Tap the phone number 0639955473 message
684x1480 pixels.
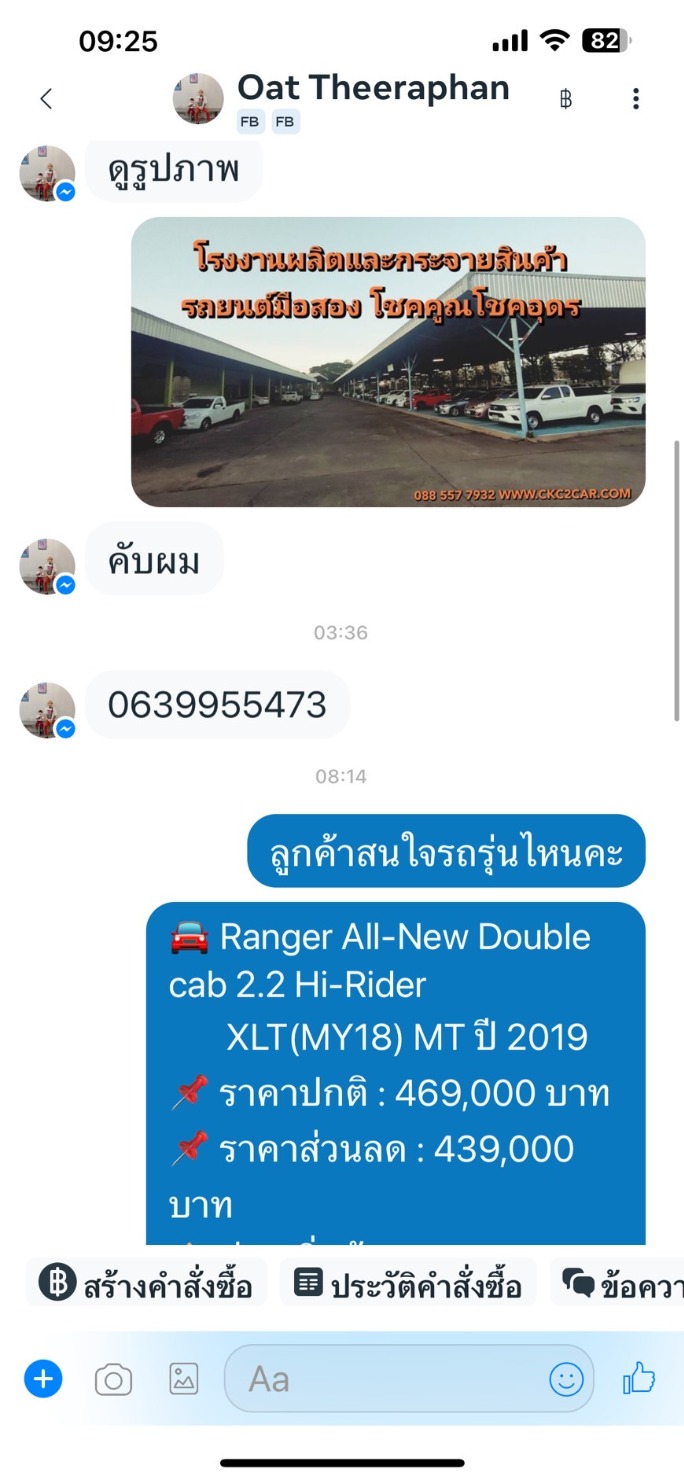(217, 705)
